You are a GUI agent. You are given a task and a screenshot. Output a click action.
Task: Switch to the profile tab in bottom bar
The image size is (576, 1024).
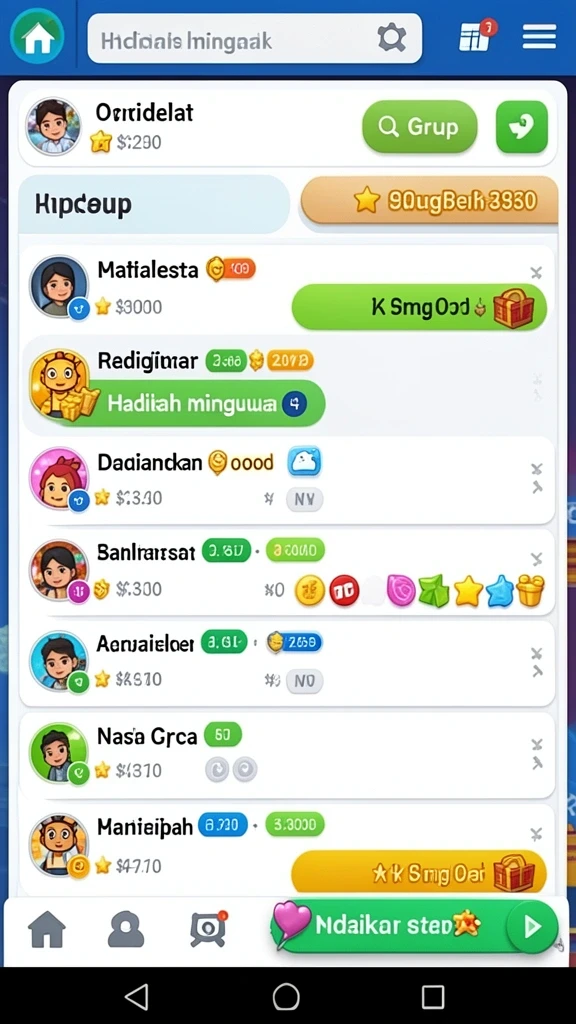[x=126, y=929]
